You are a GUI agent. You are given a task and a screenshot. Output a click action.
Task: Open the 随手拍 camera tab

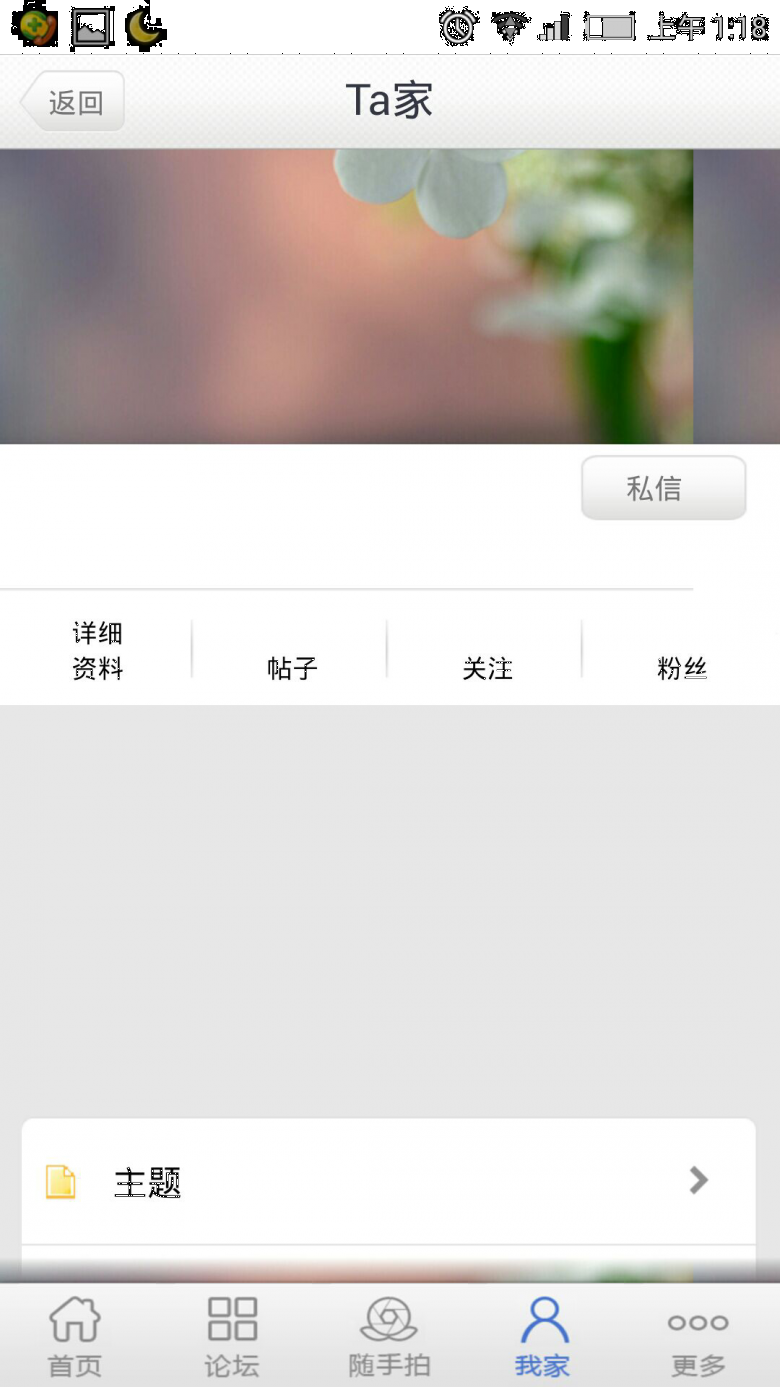pos(389,1337)
